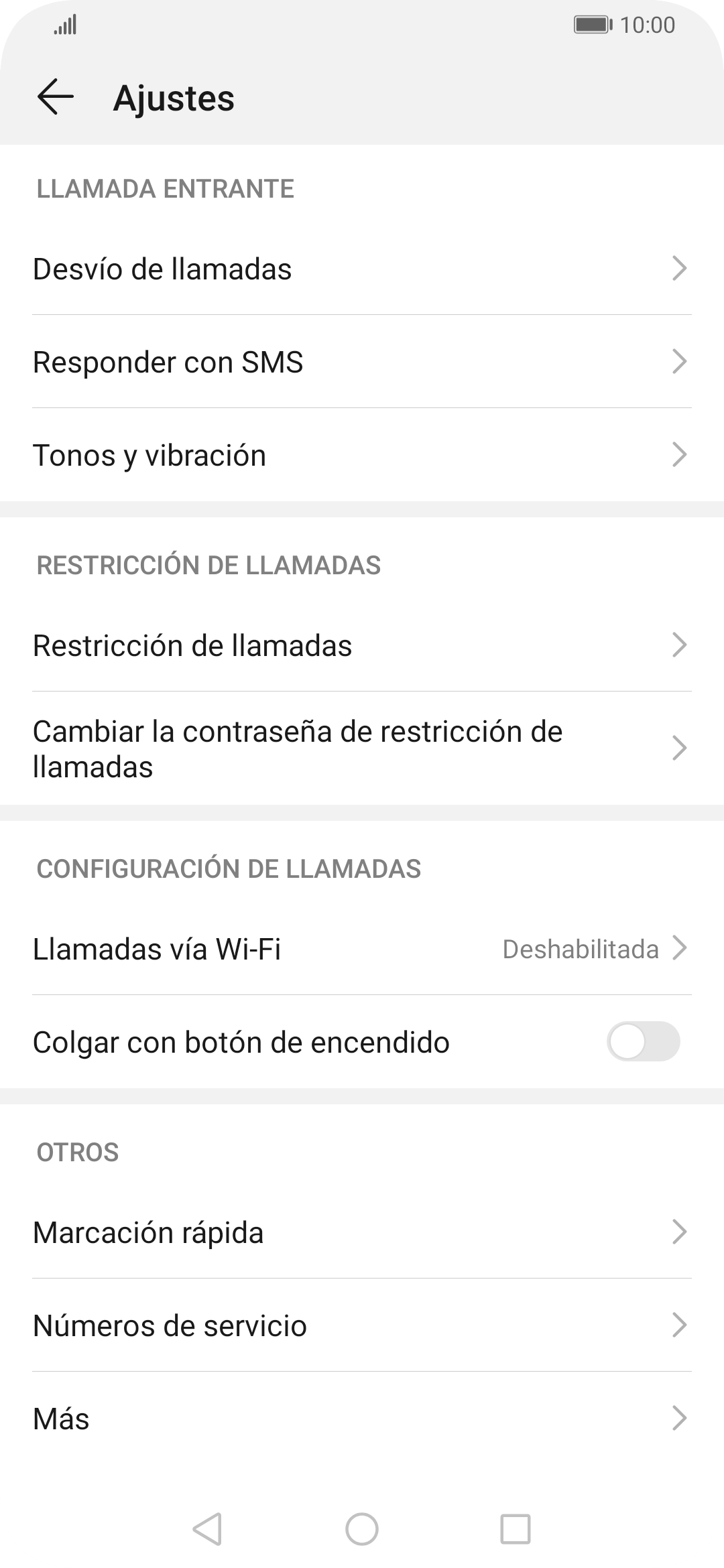
Task: Tap the system home button
Action: click(362, 1529)
